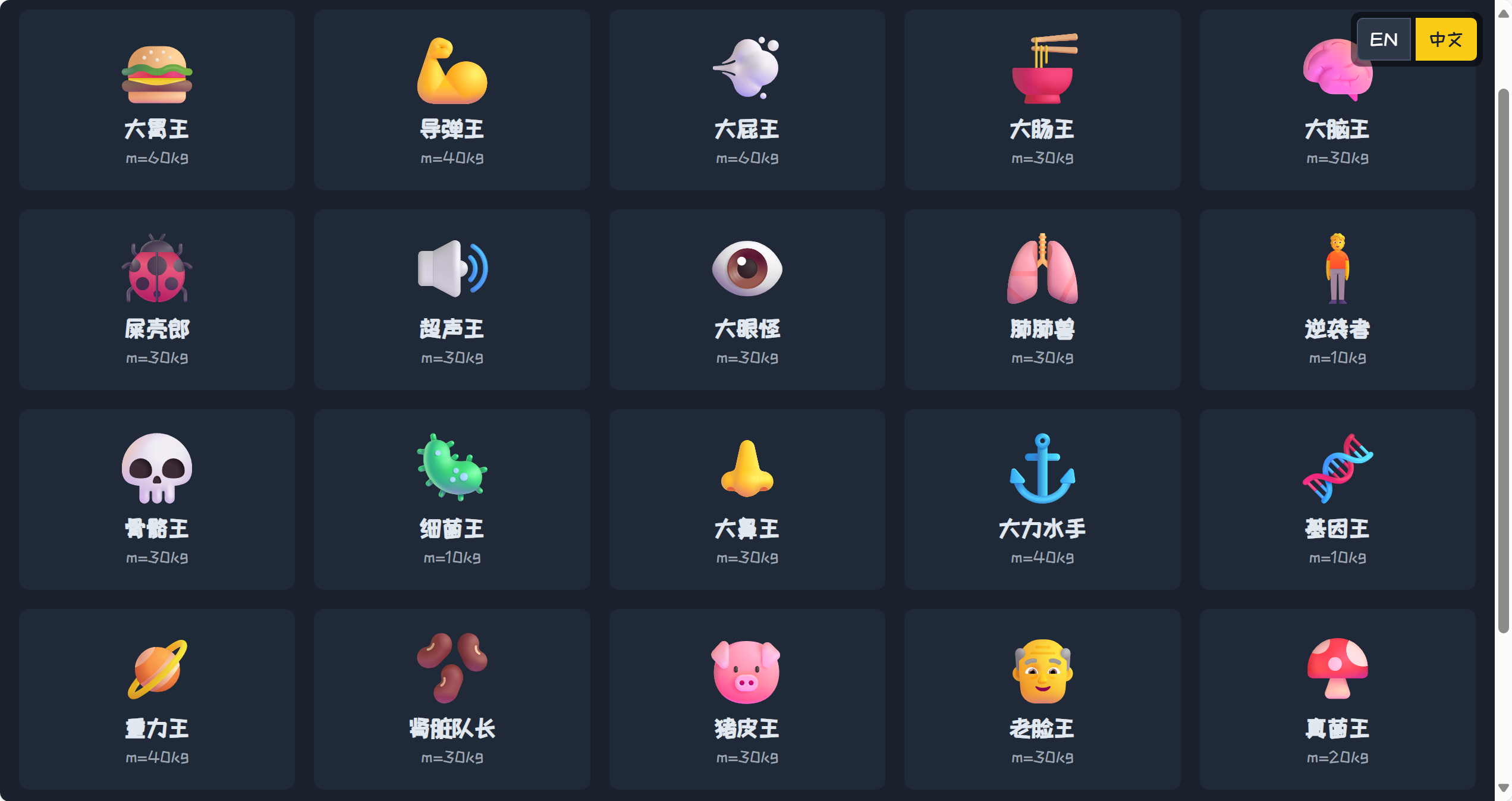
Task: Open the 大眼怪 eye card
Action: pos(747,300)
